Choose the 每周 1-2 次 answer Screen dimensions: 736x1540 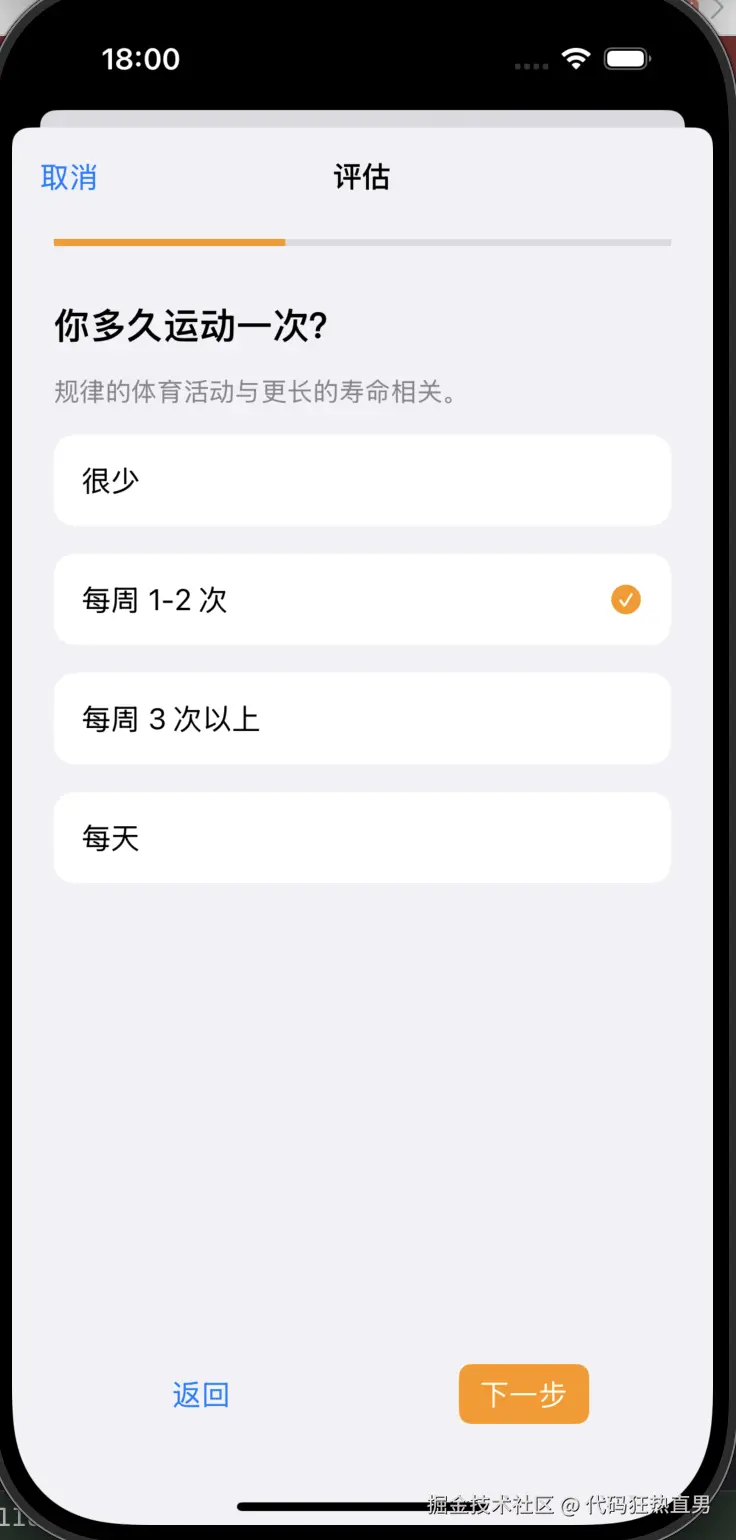click(x=362, y=600)
